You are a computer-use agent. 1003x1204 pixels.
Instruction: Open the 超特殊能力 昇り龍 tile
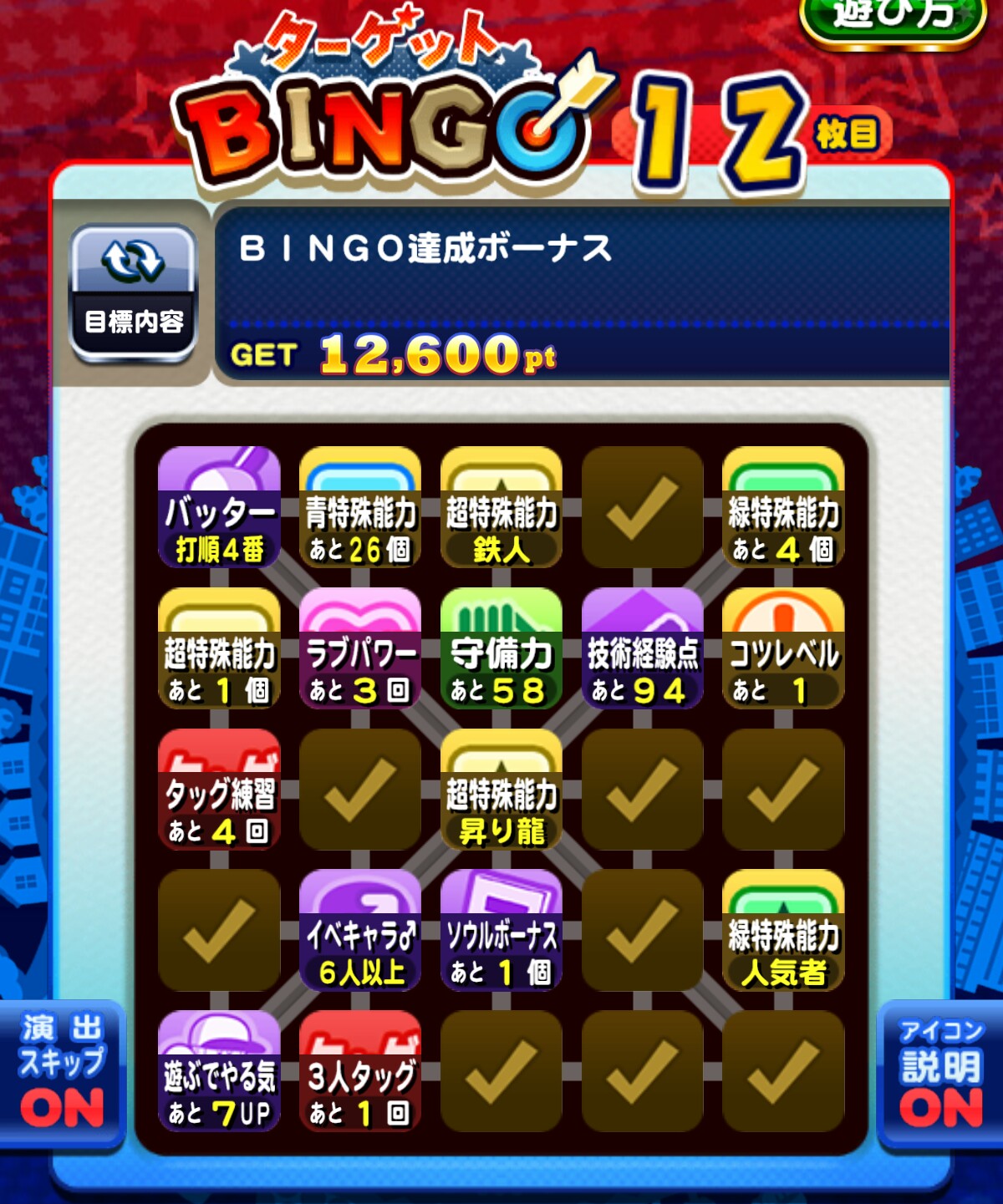point(501,790)
